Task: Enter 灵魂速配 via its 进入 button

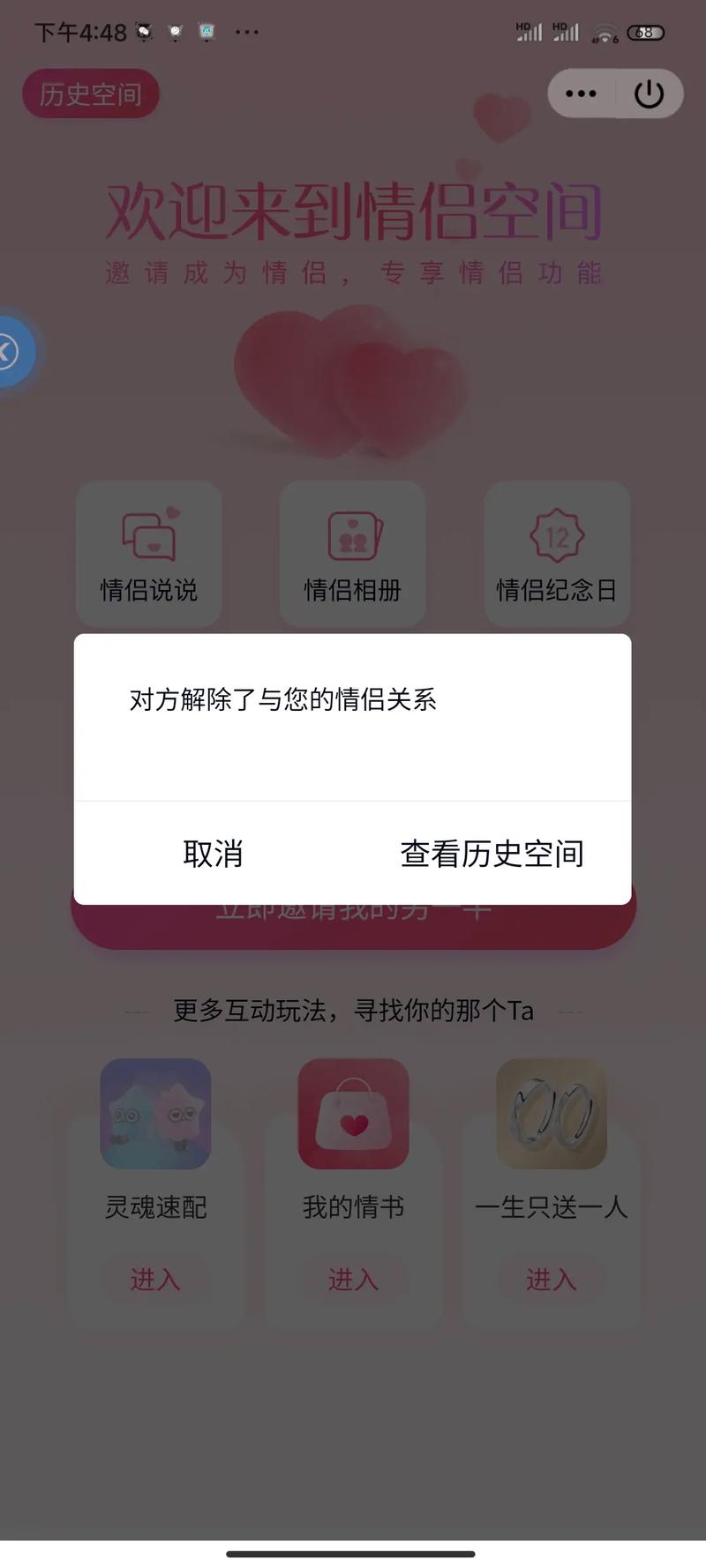Action: (155, 1279)
